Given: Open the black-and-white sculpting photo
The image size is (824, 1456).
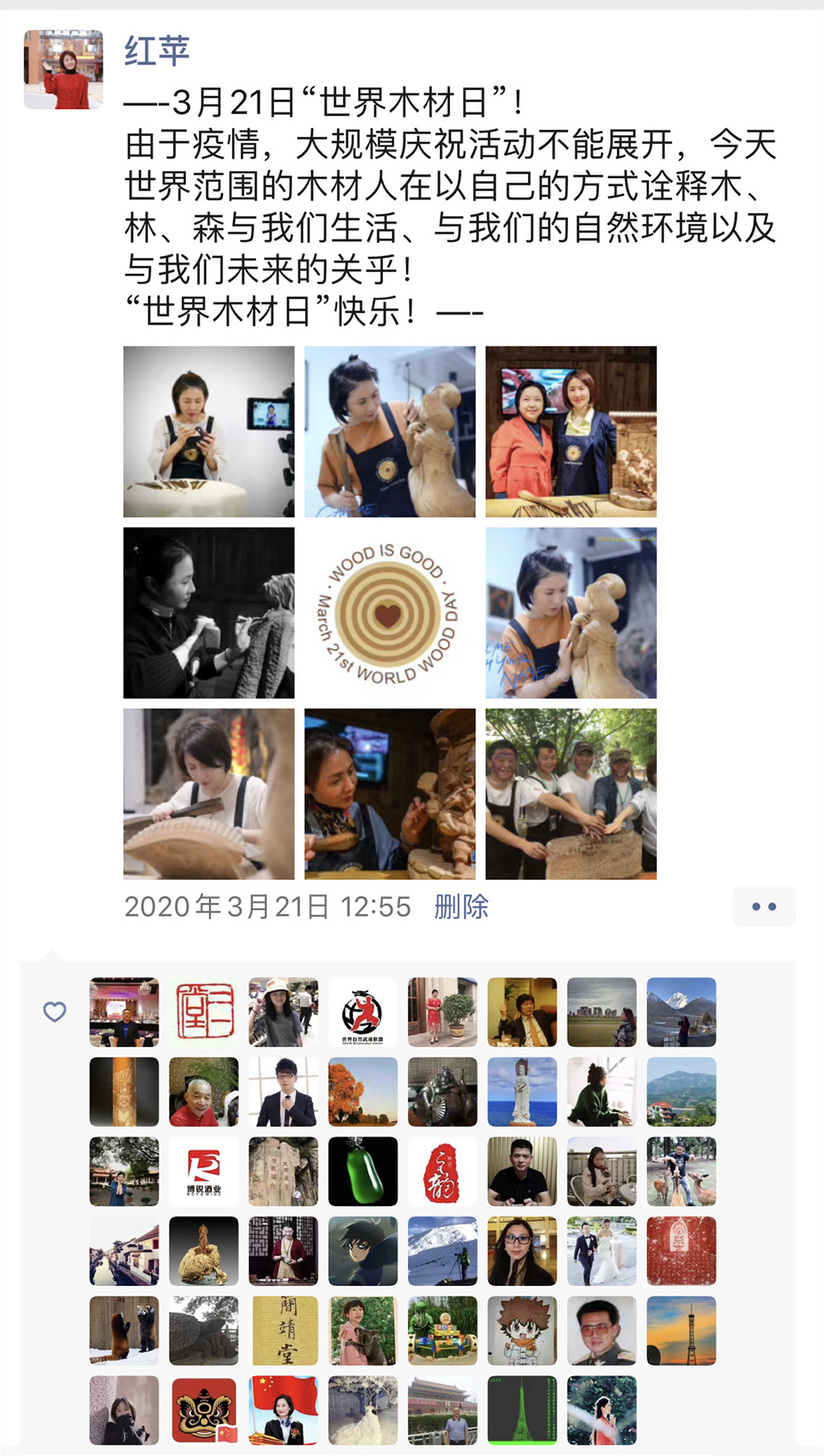Looking at the screenshot, I should coord(208,613).
